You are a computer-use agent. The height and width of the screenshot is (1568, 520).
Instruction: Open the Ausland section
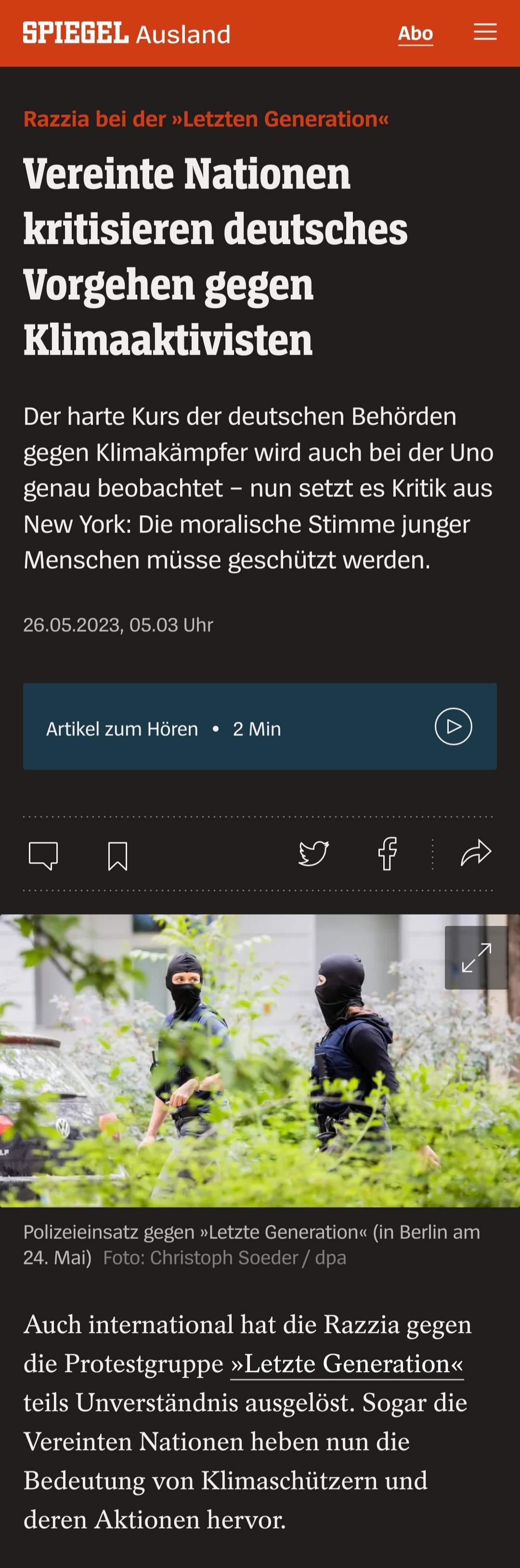pos(183,35)
